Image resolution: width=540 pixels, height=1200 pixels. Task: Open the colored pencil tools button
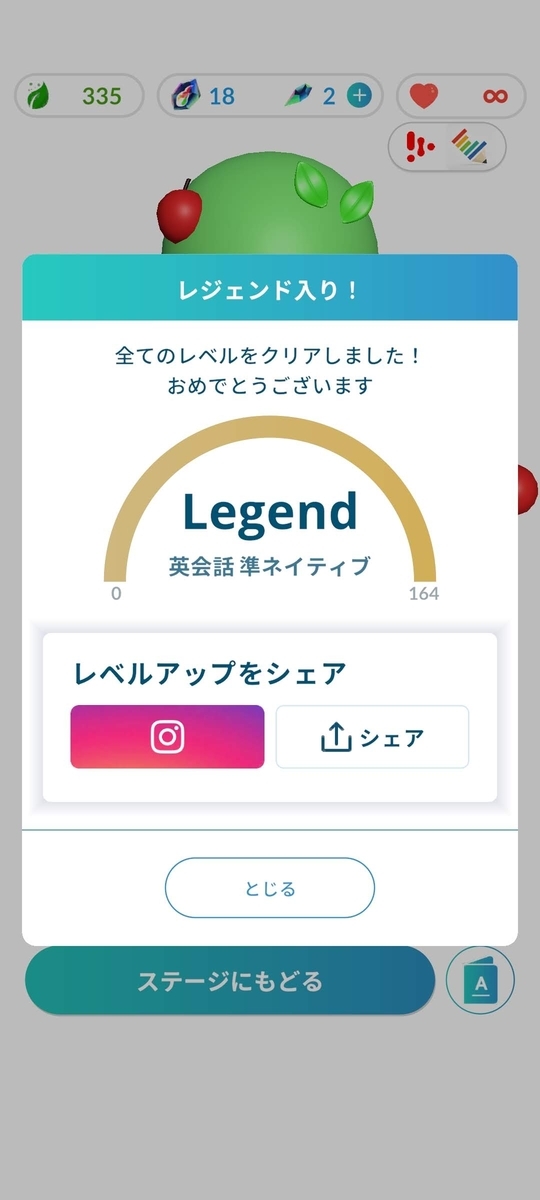(x=447, y=147)
